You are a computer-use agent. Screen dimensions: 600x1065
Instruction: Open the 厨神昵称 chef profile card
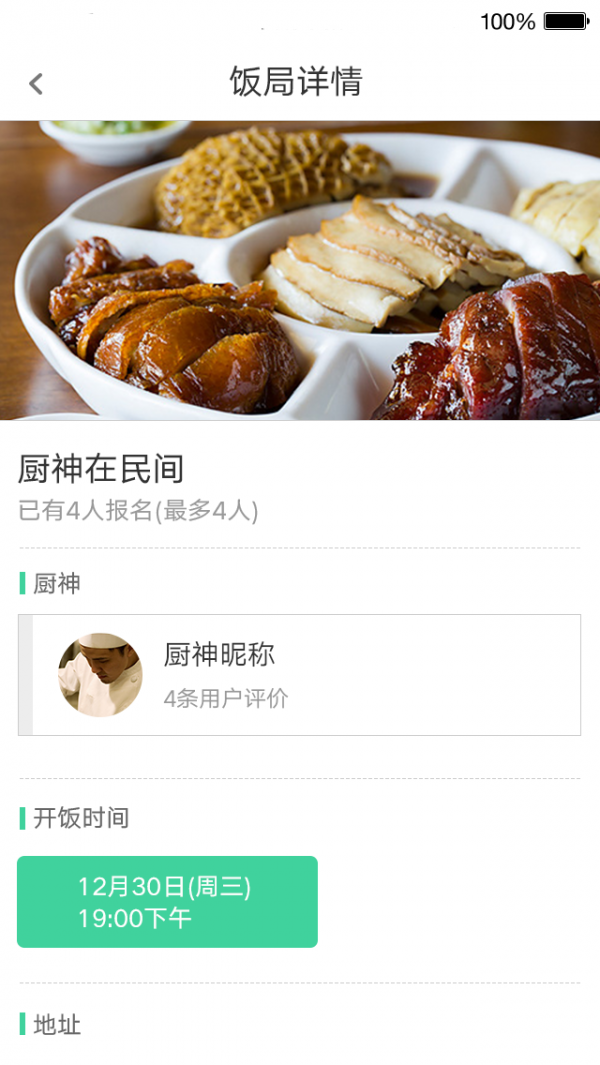pyautogui.click(x=299, y=675)
